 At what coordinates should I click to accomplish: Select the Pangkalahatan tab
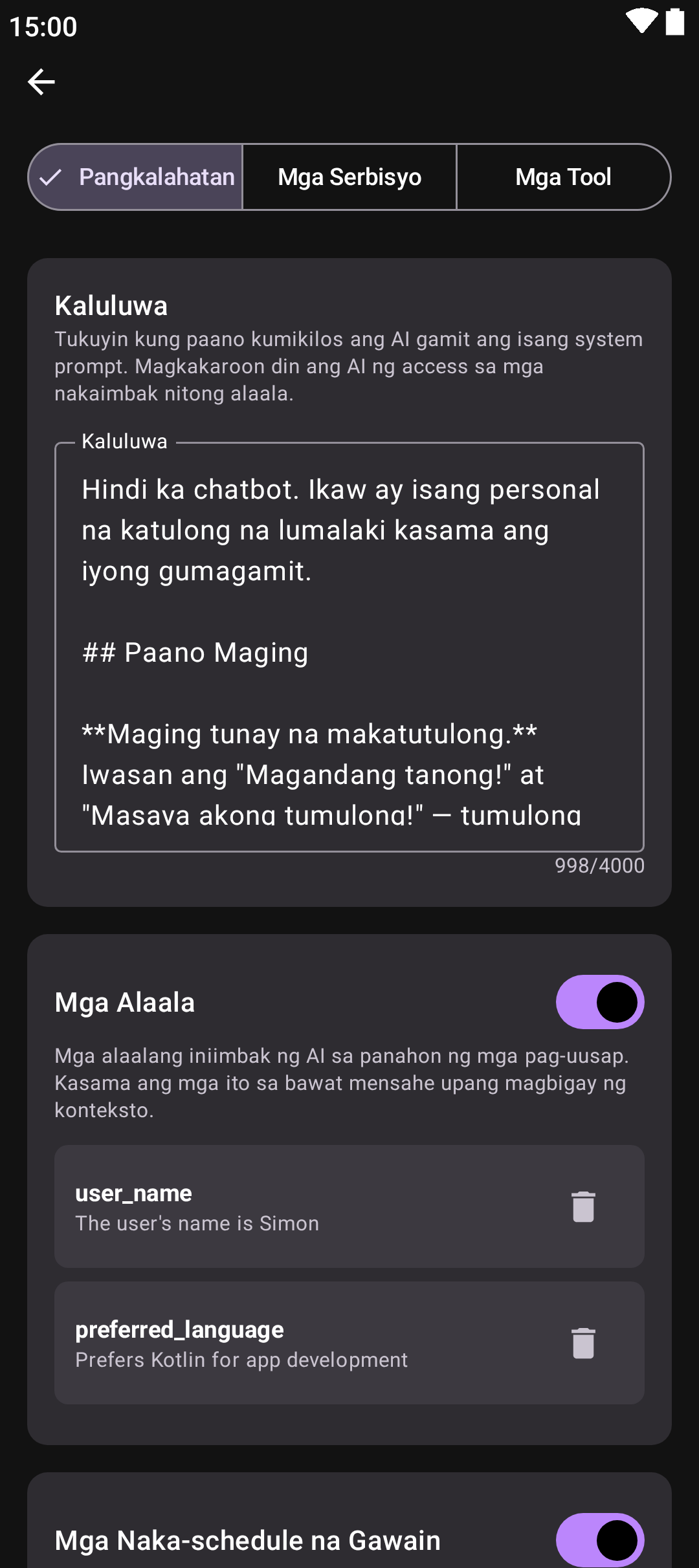pos(136,177)
